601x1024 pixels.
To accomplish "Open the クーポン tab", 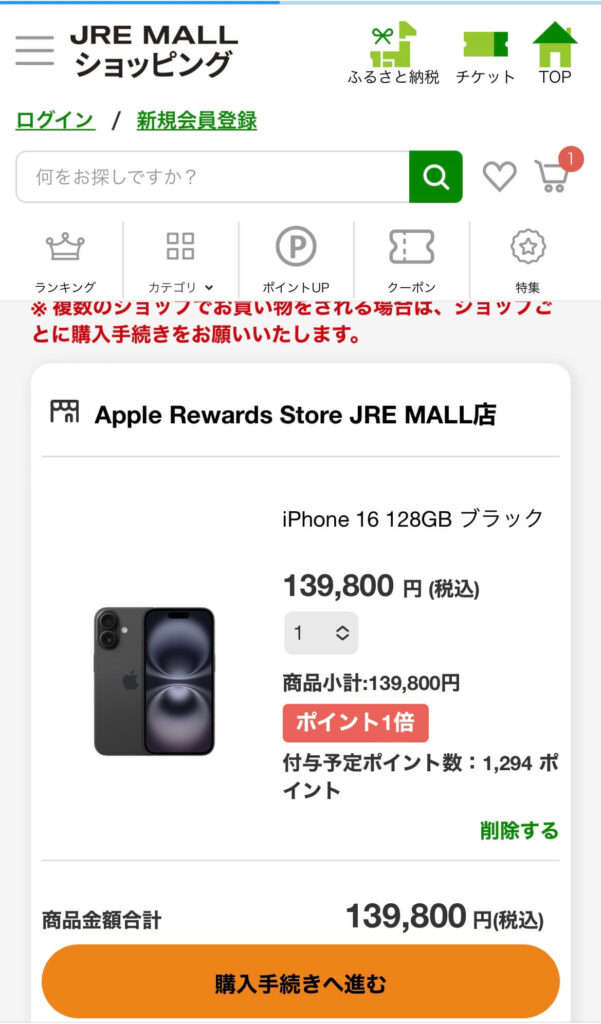I will (x=411, y=260).
